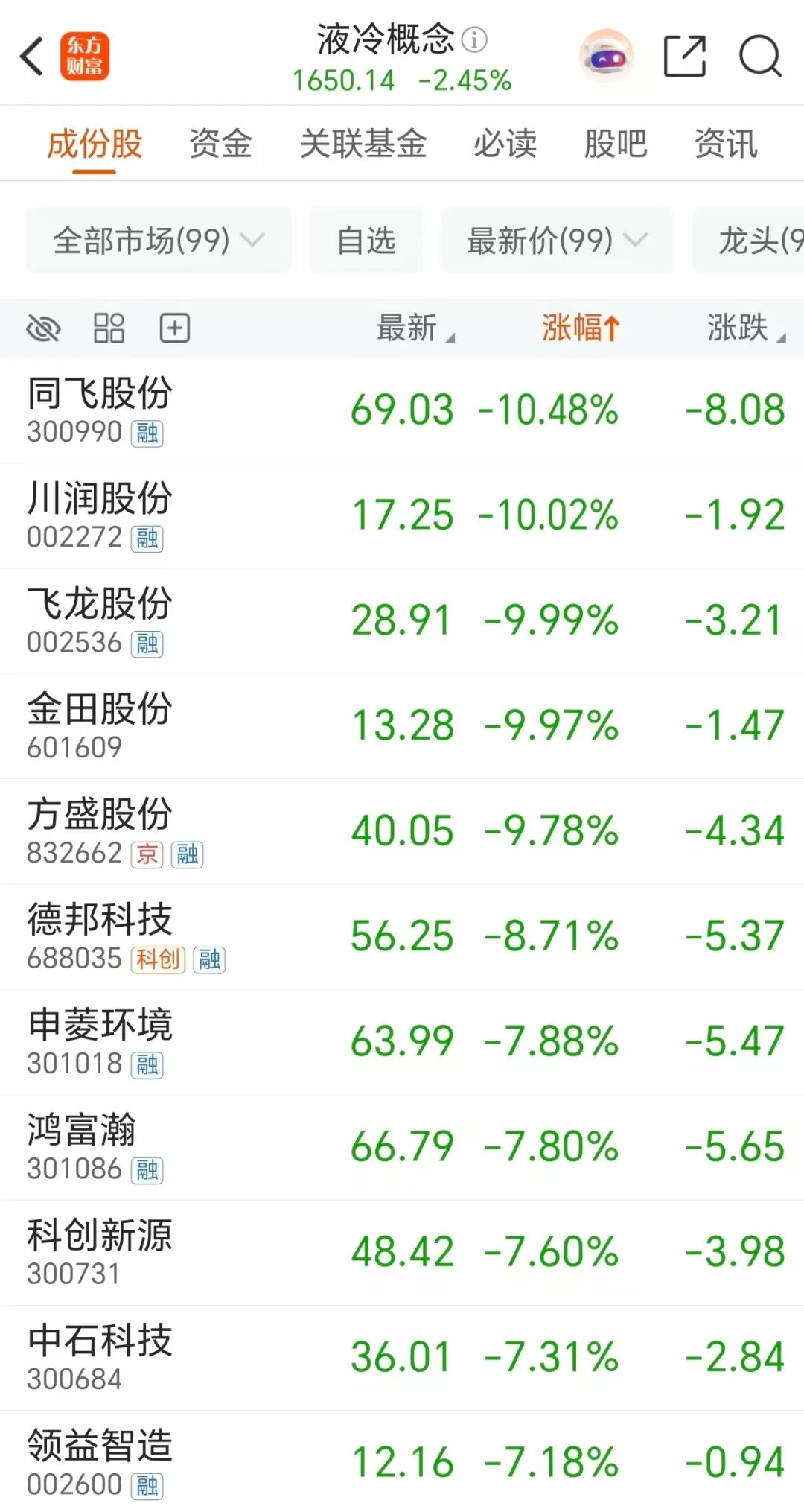Share this sector via the export icon

tap(684, 57)
